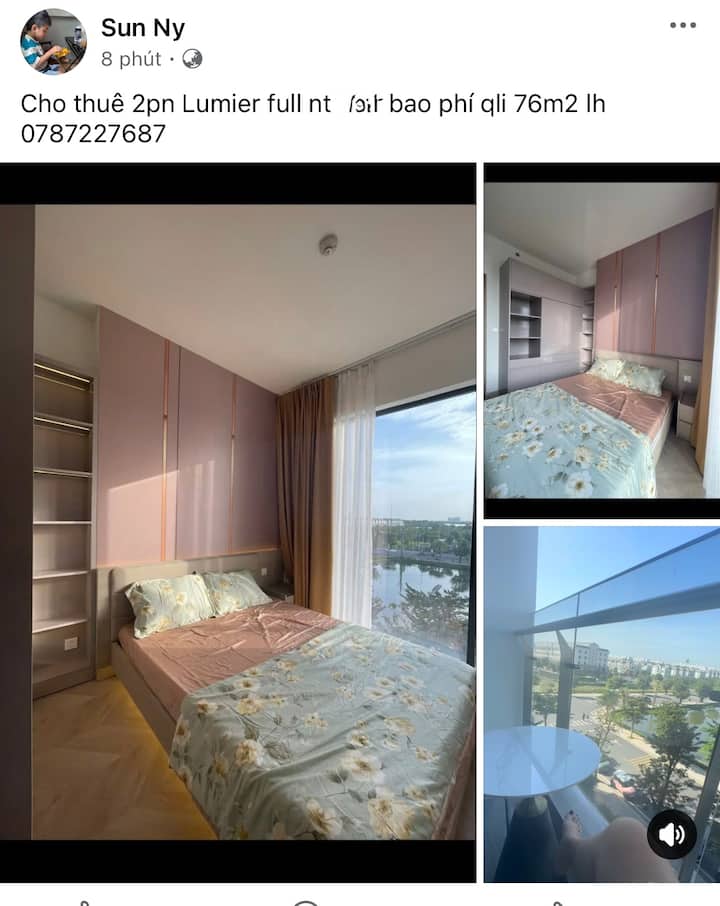This screenshot has height=906, width=720.
Task: Toggle the video sound speaker icon
Action: 671,834
